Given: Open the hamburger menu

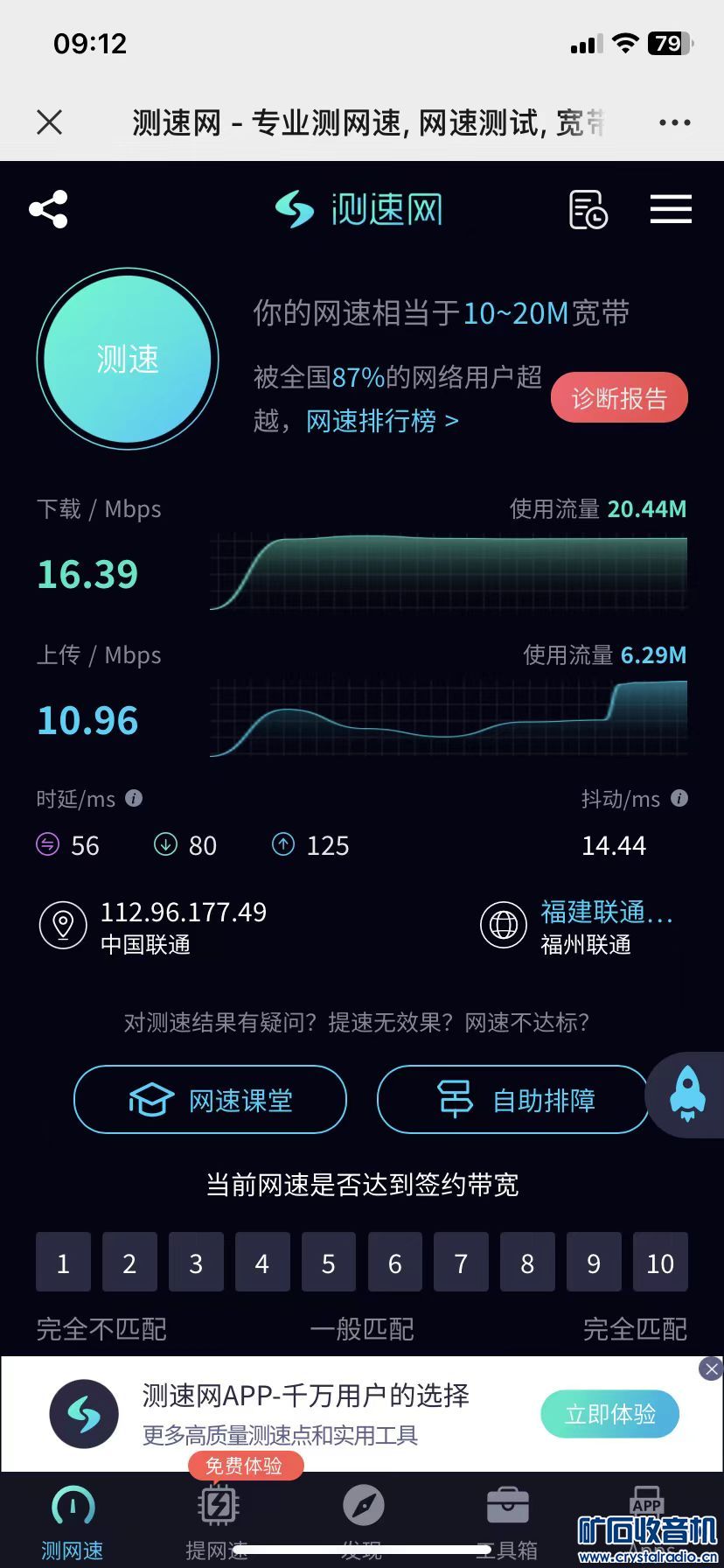Looking at the screenshot, I should (671, 210).
